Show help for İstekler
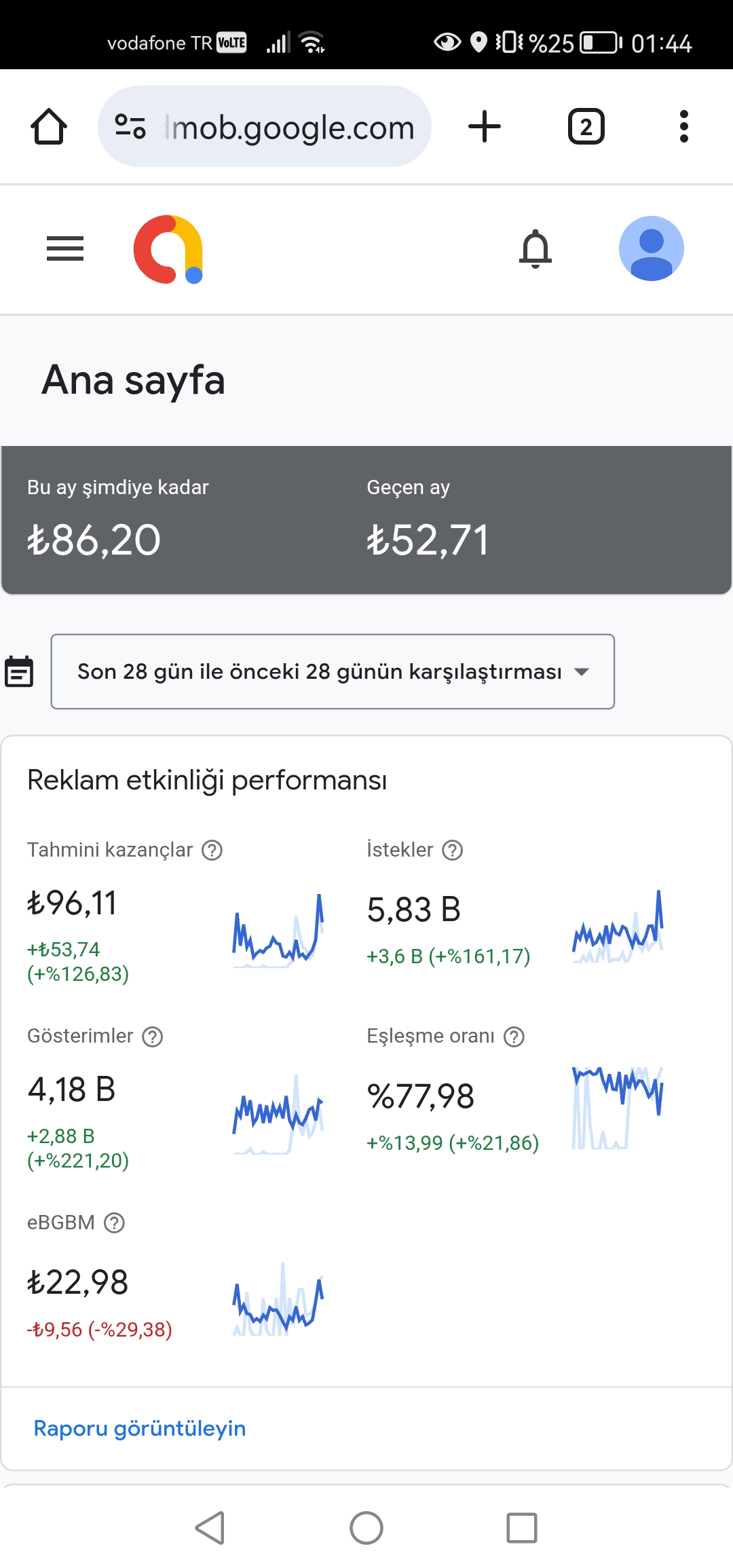The image size is (733, 1568). pos(453,850)
